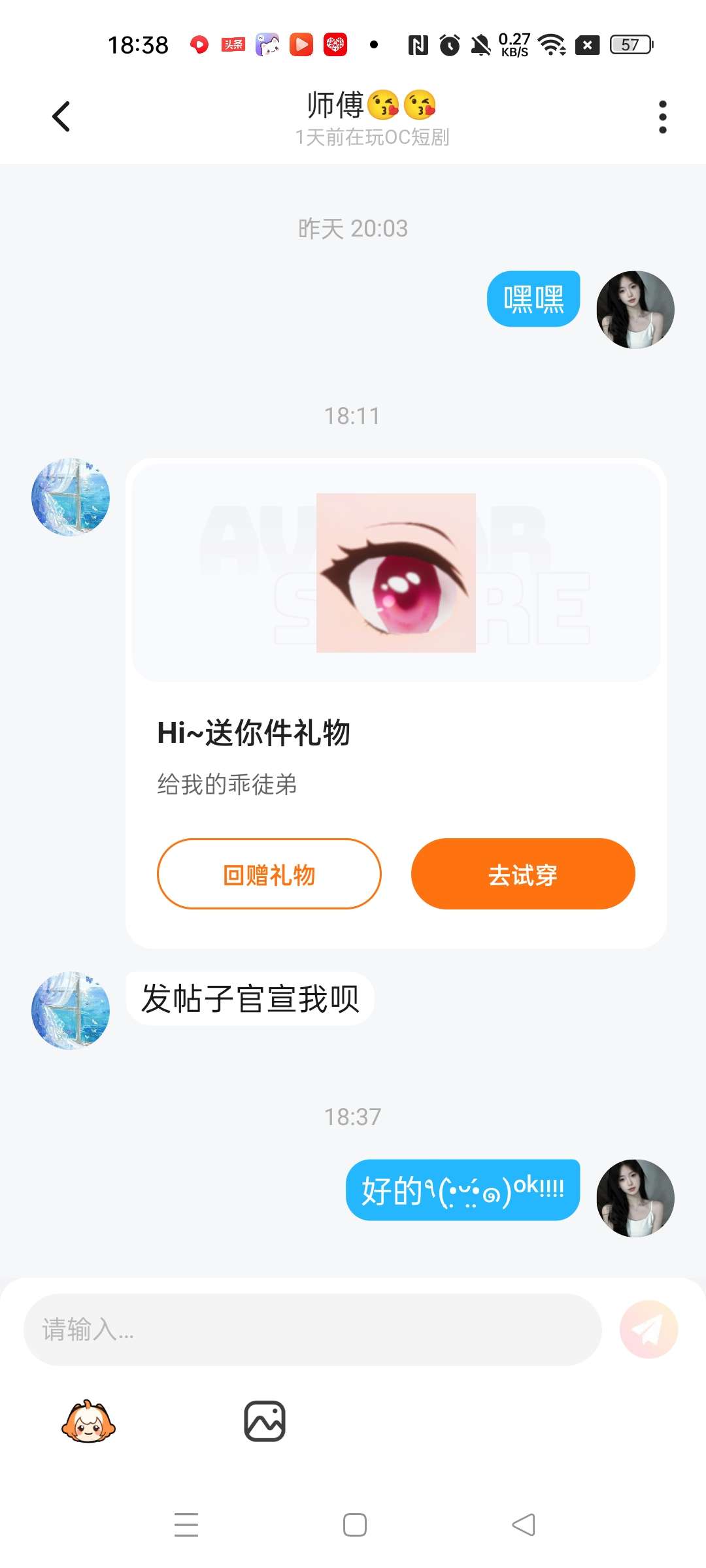Tap the 回赠礼物 button

coord(269,874)
